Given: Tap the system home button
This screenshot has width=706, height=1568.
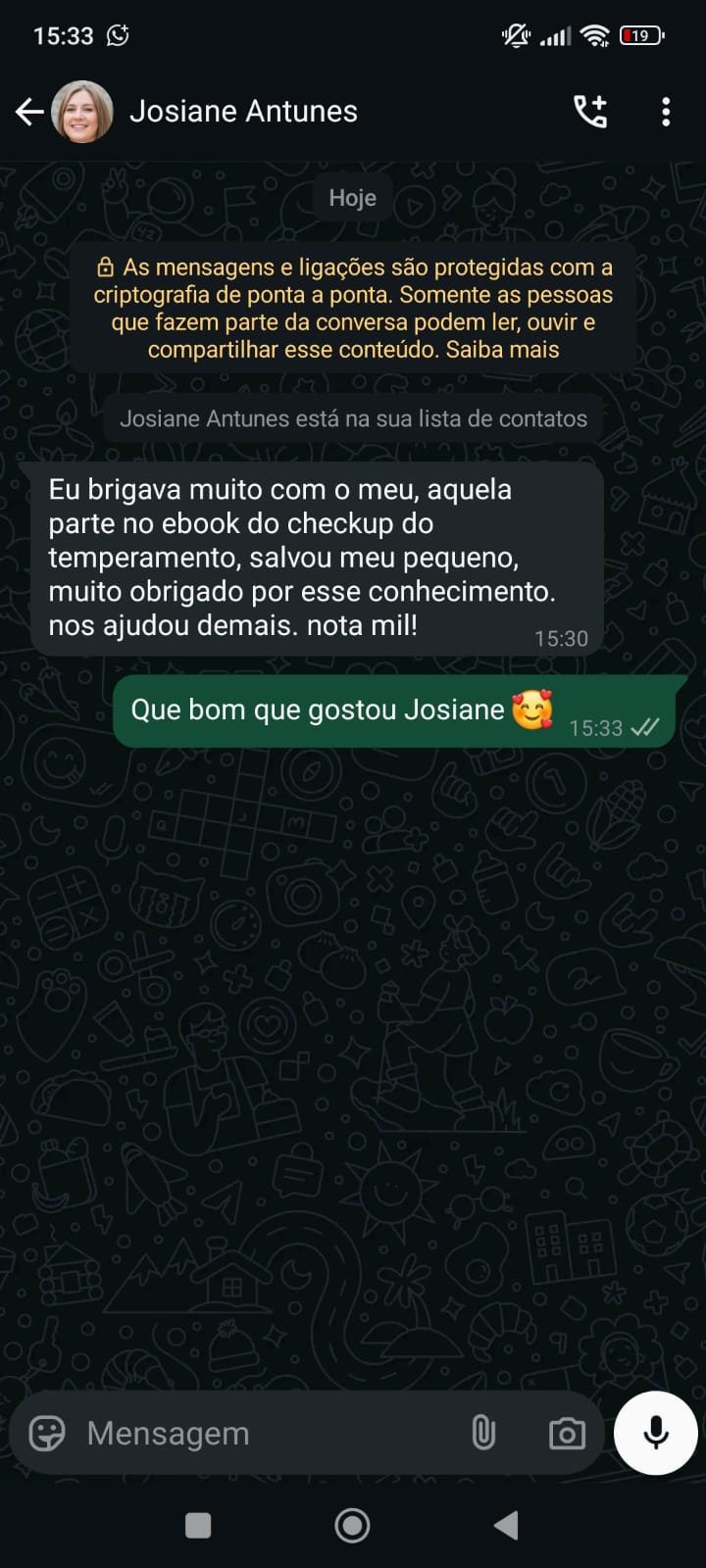Looking at the screenshot, I should 352,1525.
